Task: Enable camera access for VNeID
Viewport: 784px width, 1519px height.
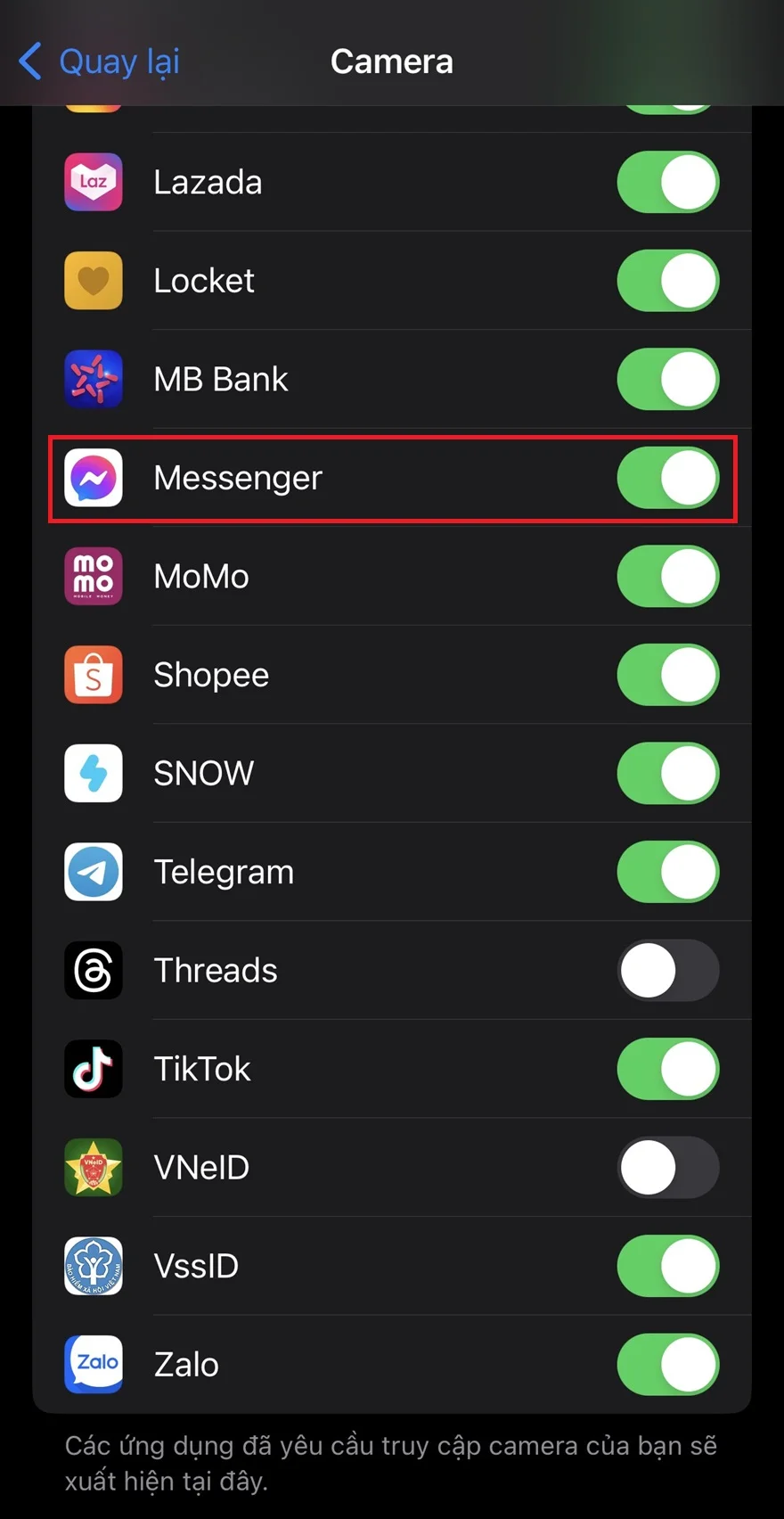Action: (x=667, y=1168)
